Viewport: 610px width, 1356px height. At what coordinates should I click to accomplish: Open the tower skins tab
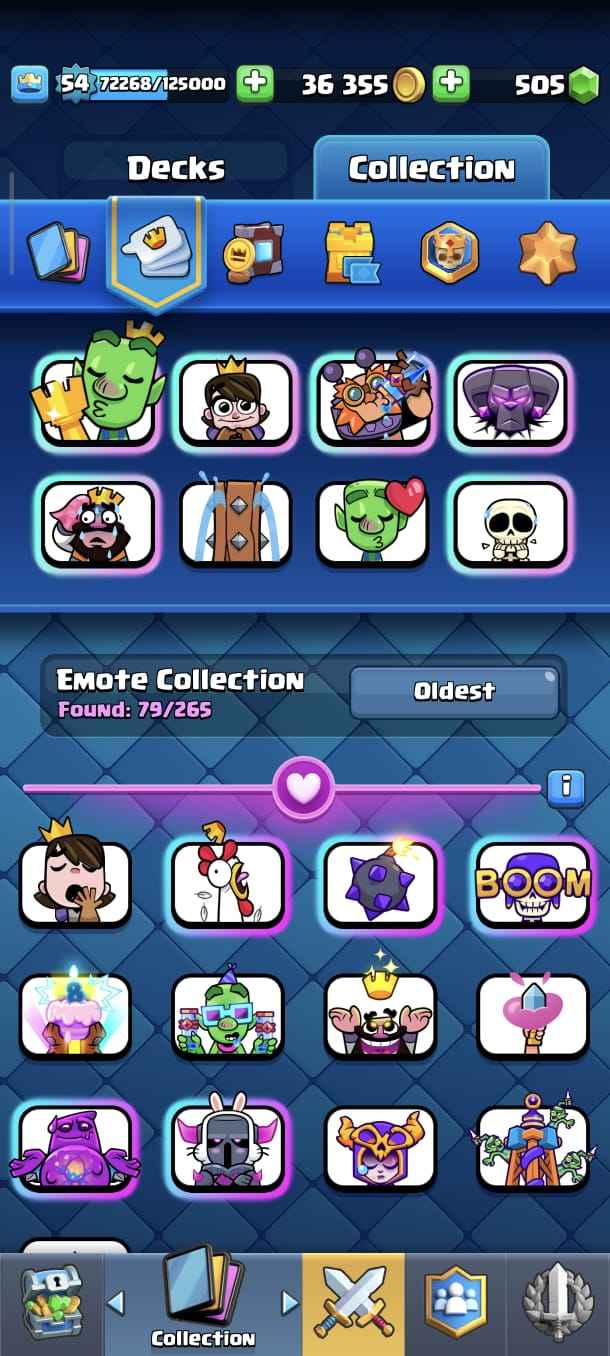click(351, 253)
